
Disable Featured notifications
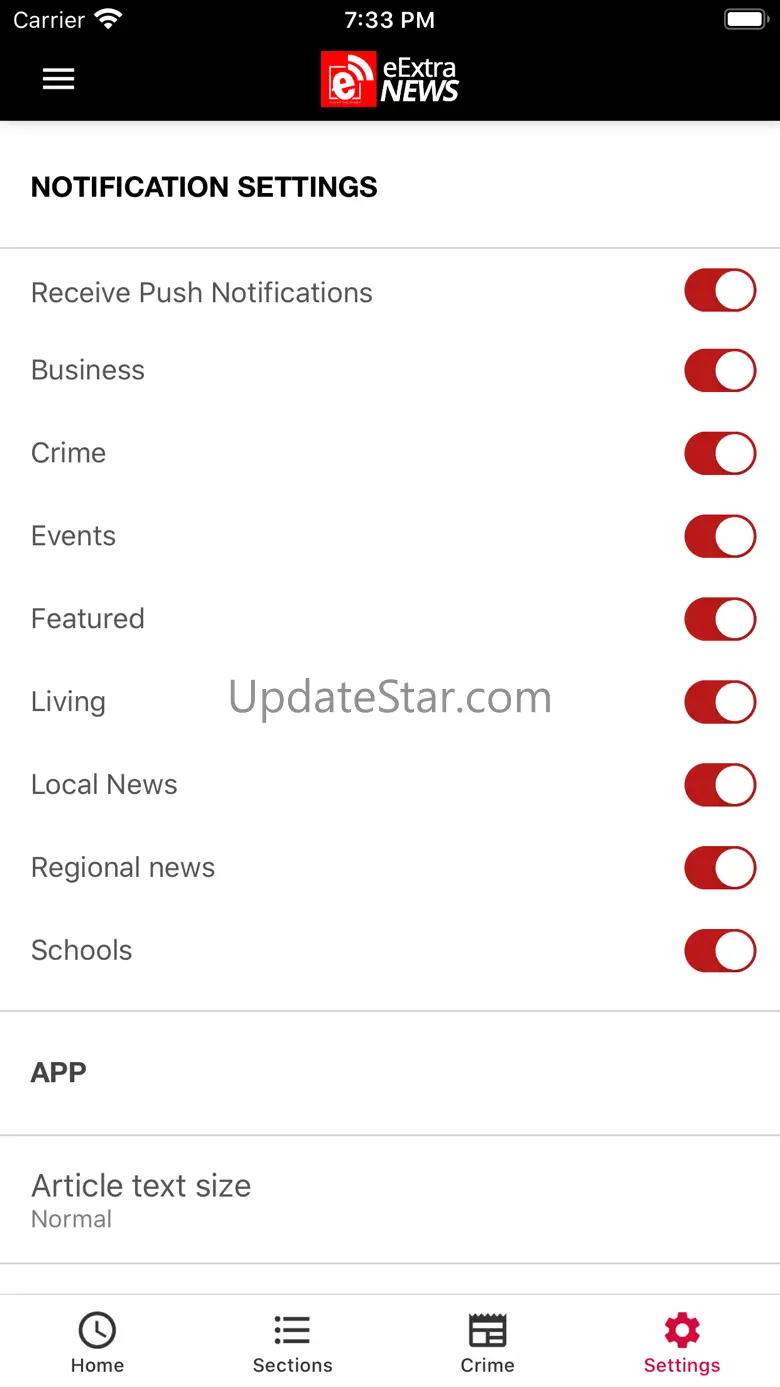(720, 619)
